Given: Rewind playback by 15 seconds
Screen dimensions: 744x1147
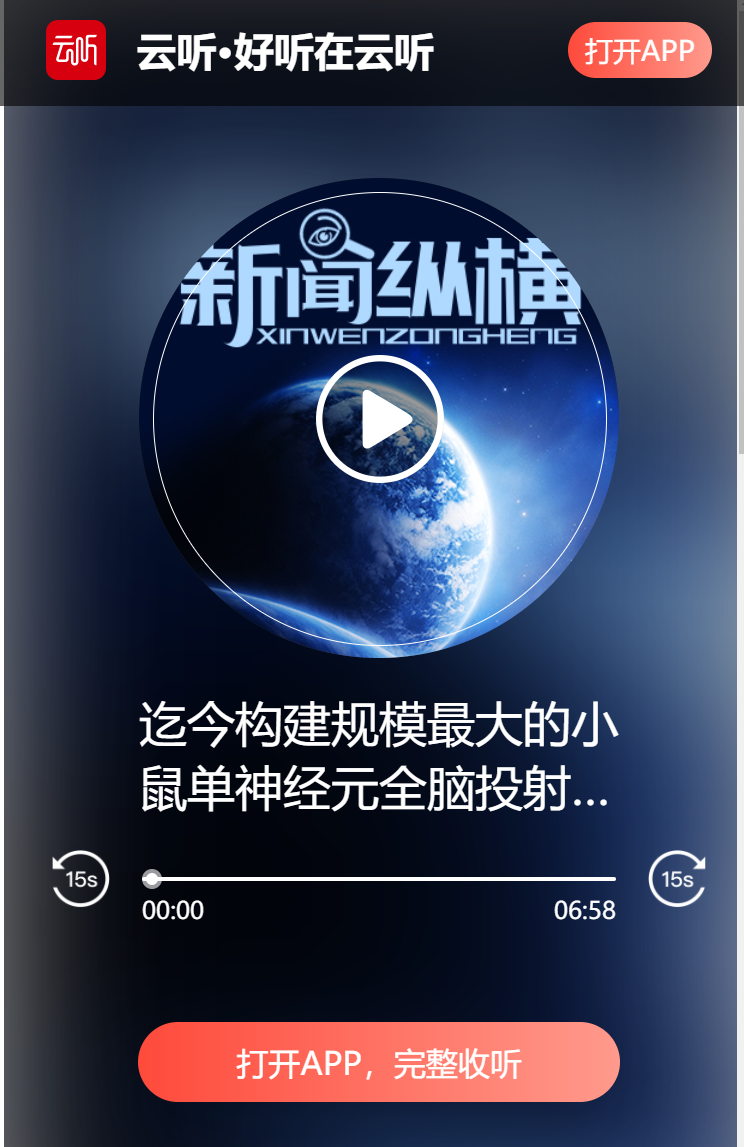Looking at the screenshot, I should (81, 879).
